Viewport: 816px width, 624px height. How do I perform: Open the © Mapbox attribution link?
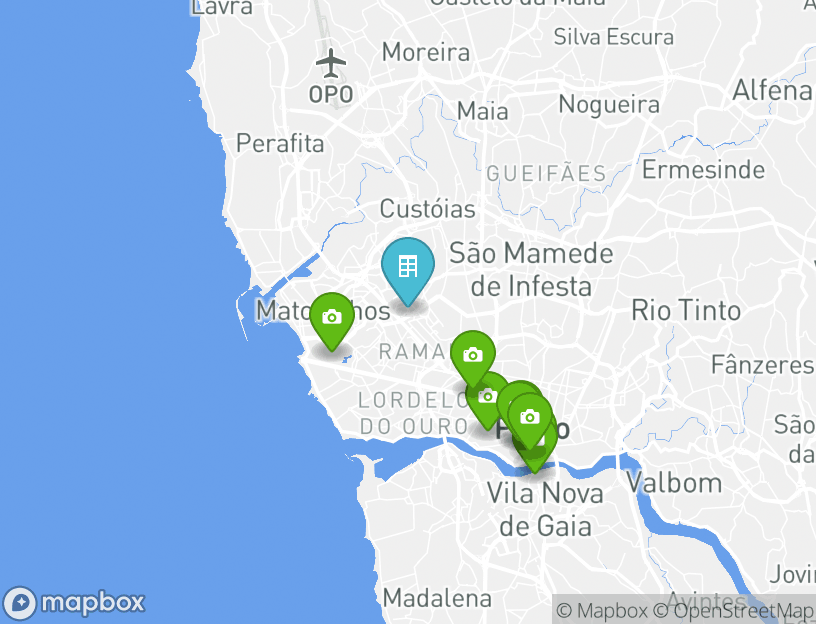coord(602,610)
